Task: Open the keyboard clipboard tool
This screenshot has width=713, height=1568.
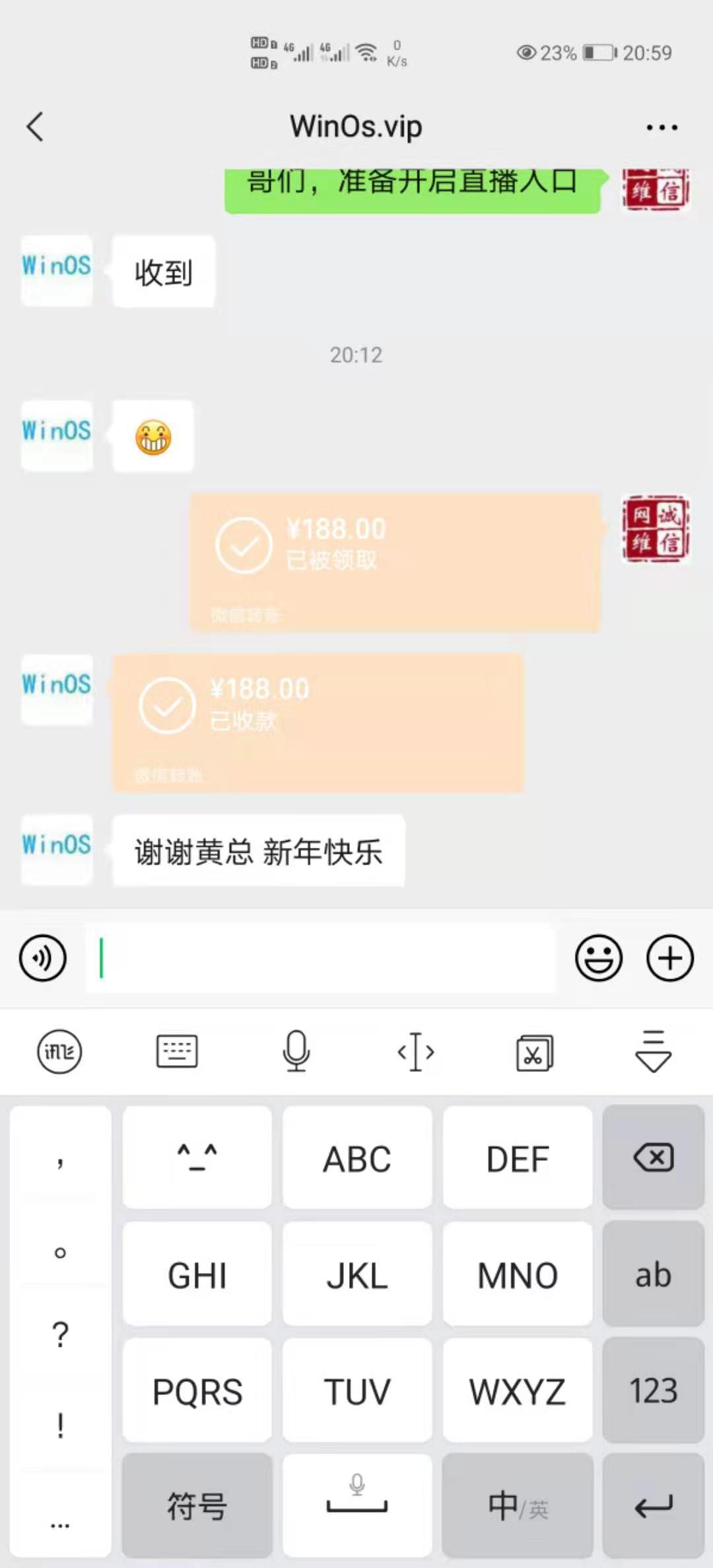Action: [534, 1051]
